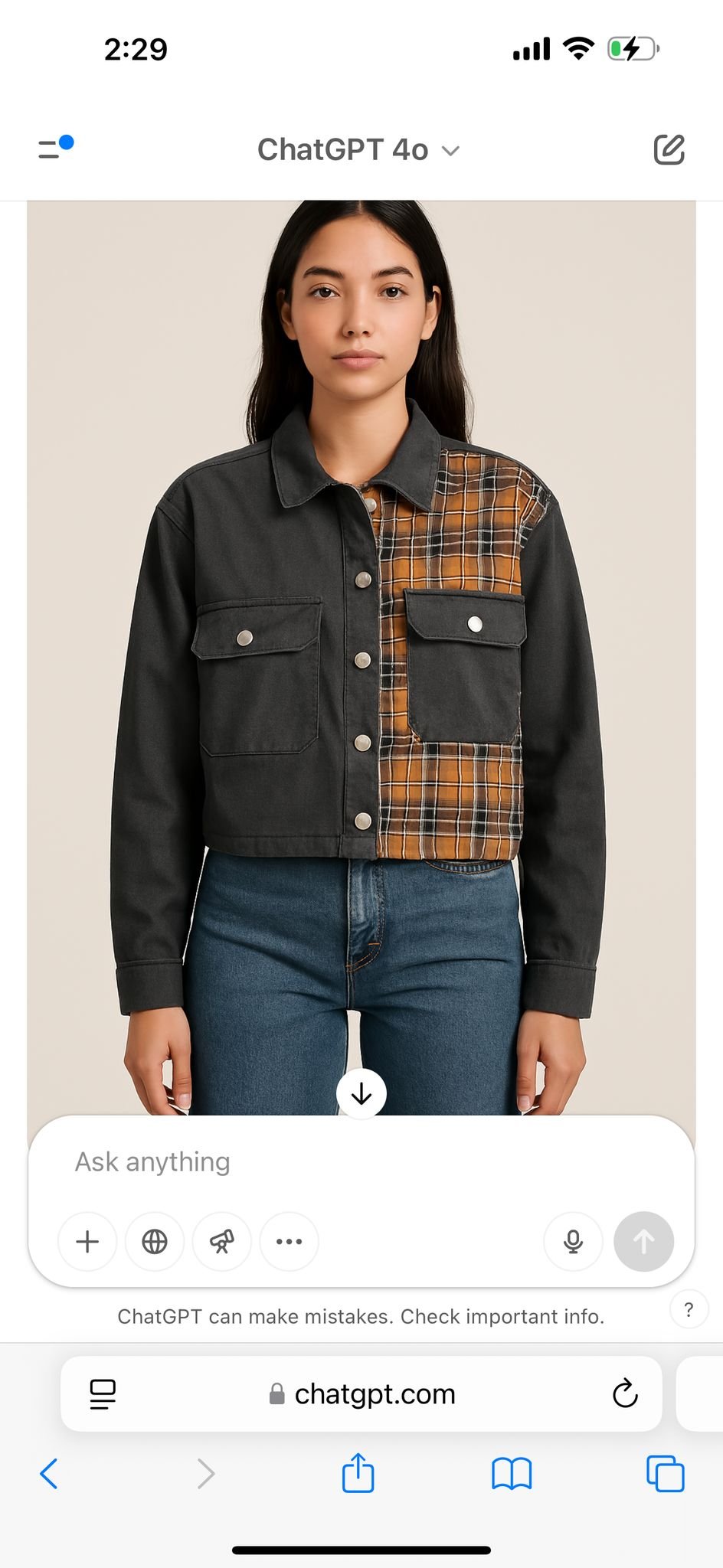Jump to the bottom of the conversation
The height and width of the screenshot is (1568, 723).
(361, 1094)
